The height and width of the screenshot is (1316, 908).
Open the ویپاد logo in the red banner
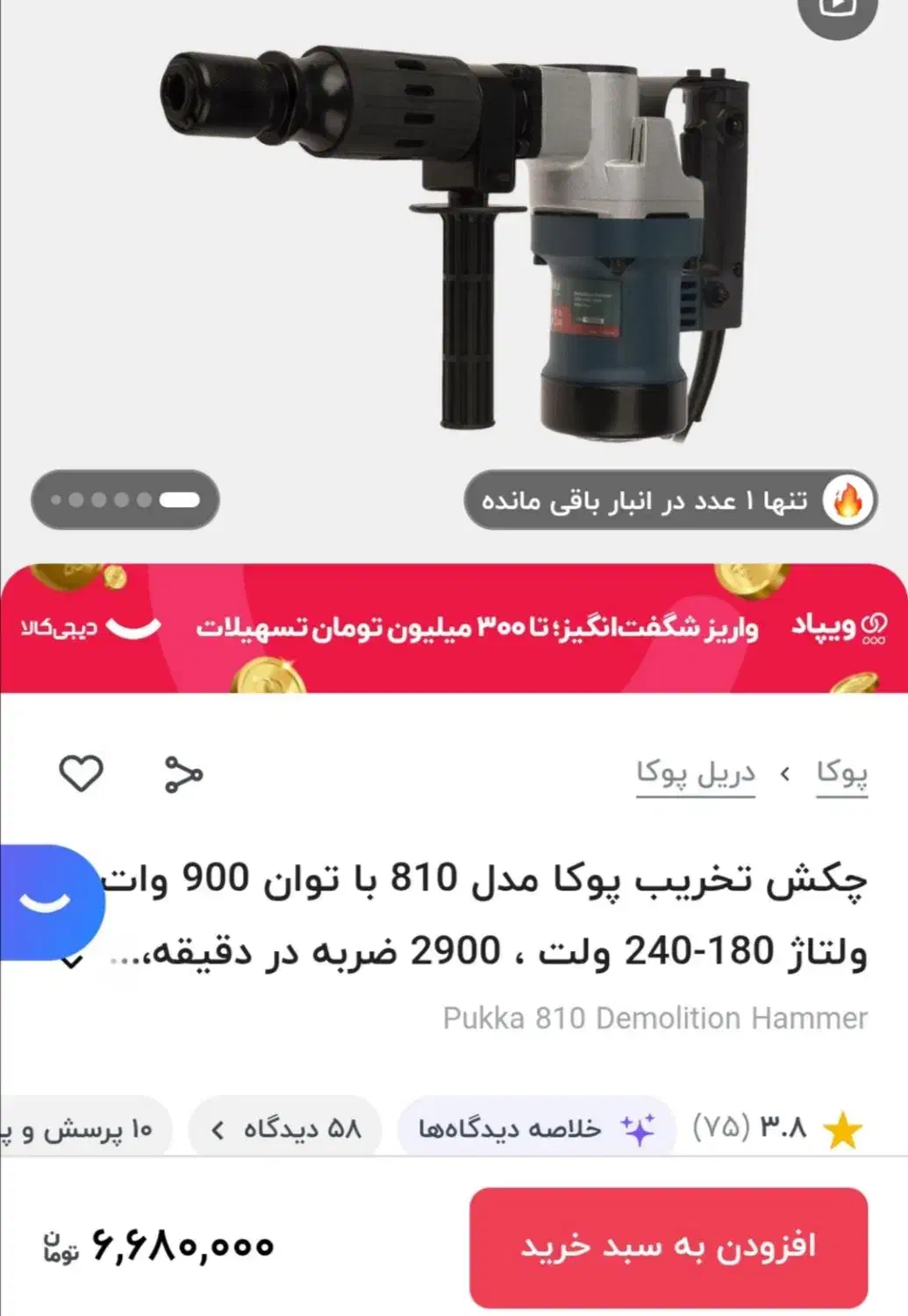tap(839, 627)
